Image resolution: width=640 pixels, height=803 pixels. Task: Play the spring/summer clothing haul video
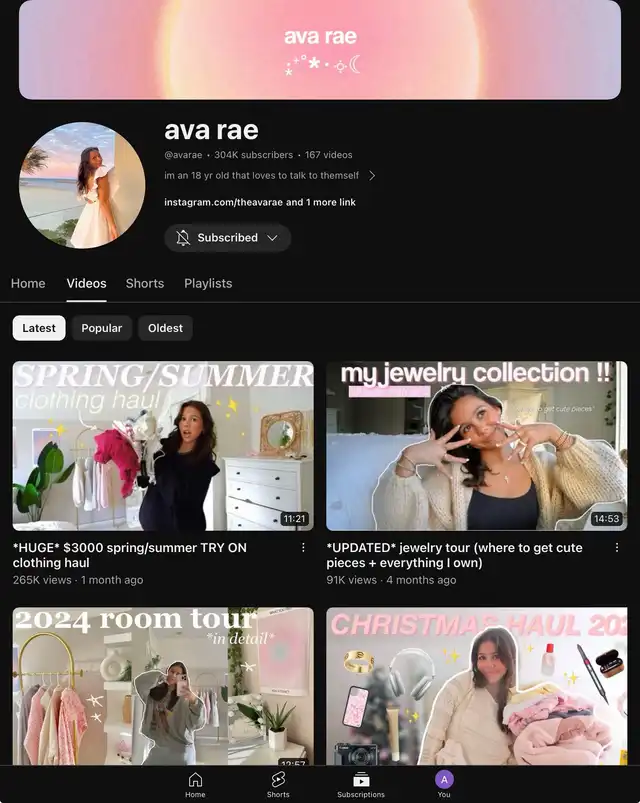tap(163, 445)
